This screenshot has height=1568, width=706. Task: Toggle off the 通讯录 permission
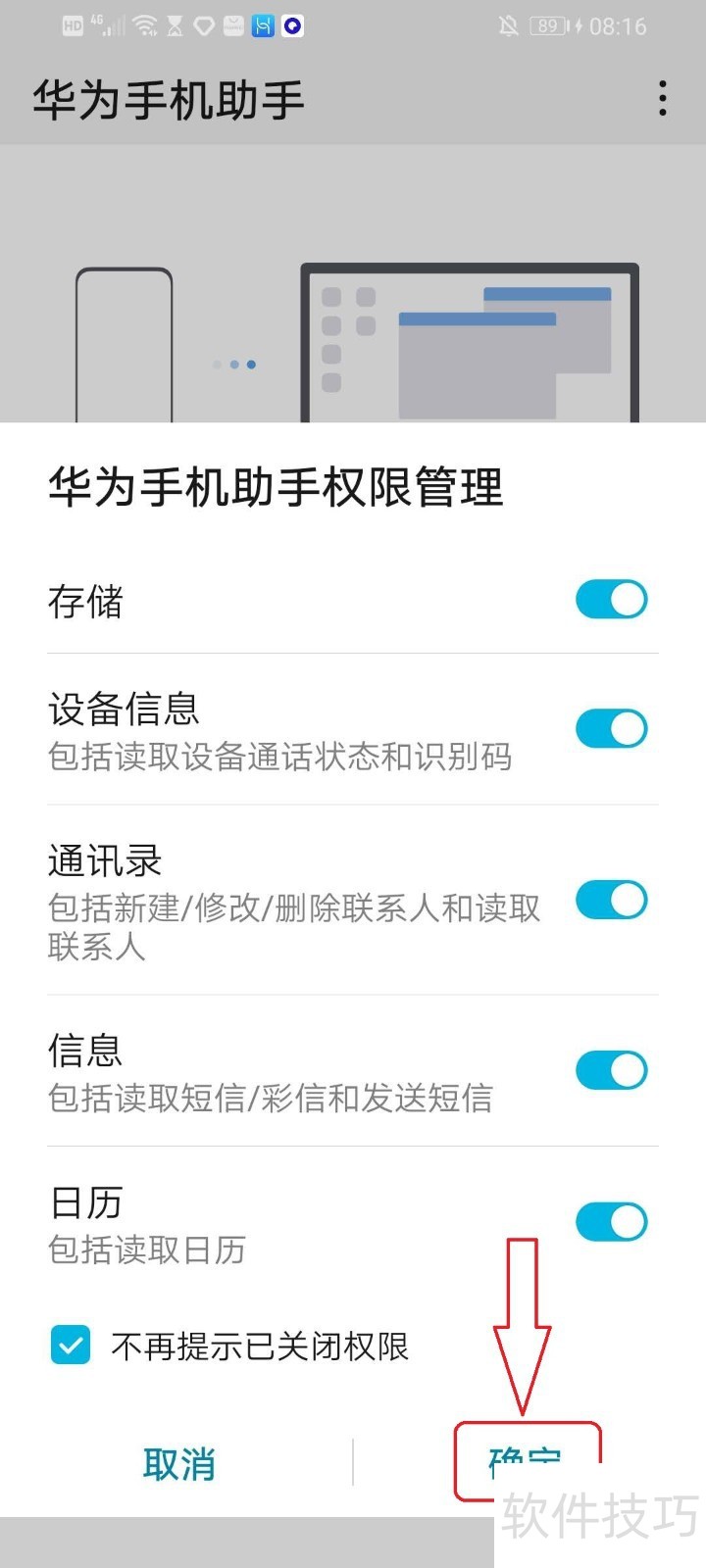611,900
